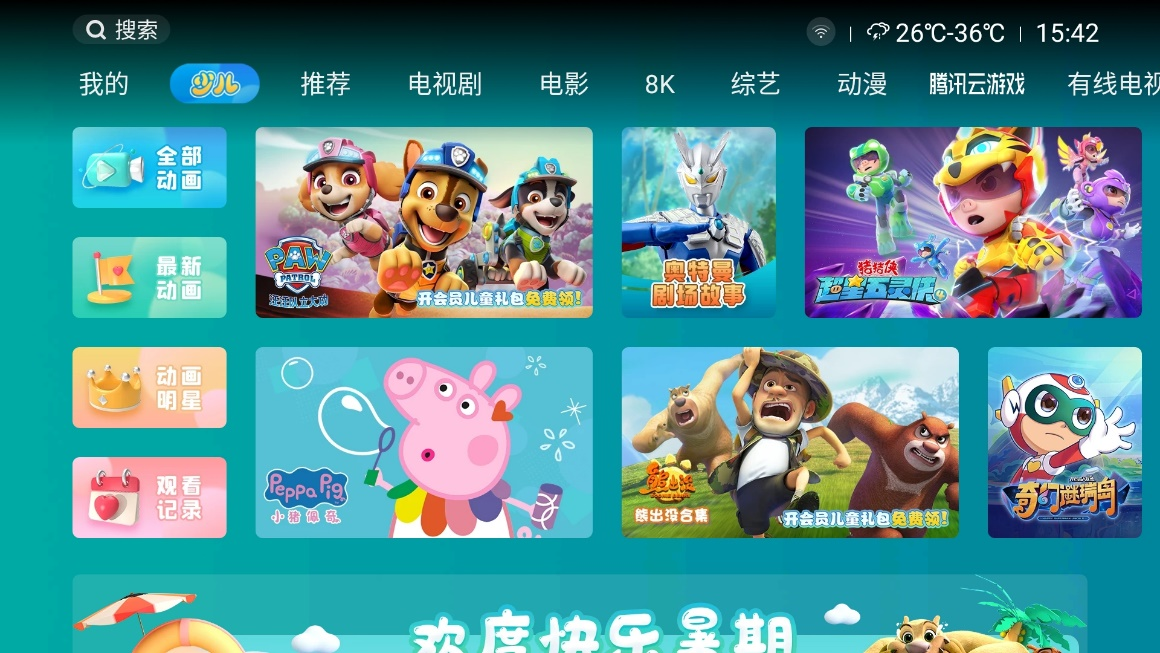1160x653 pixels.
Task: Open the 动漫 tab
Action: point(862,84)
